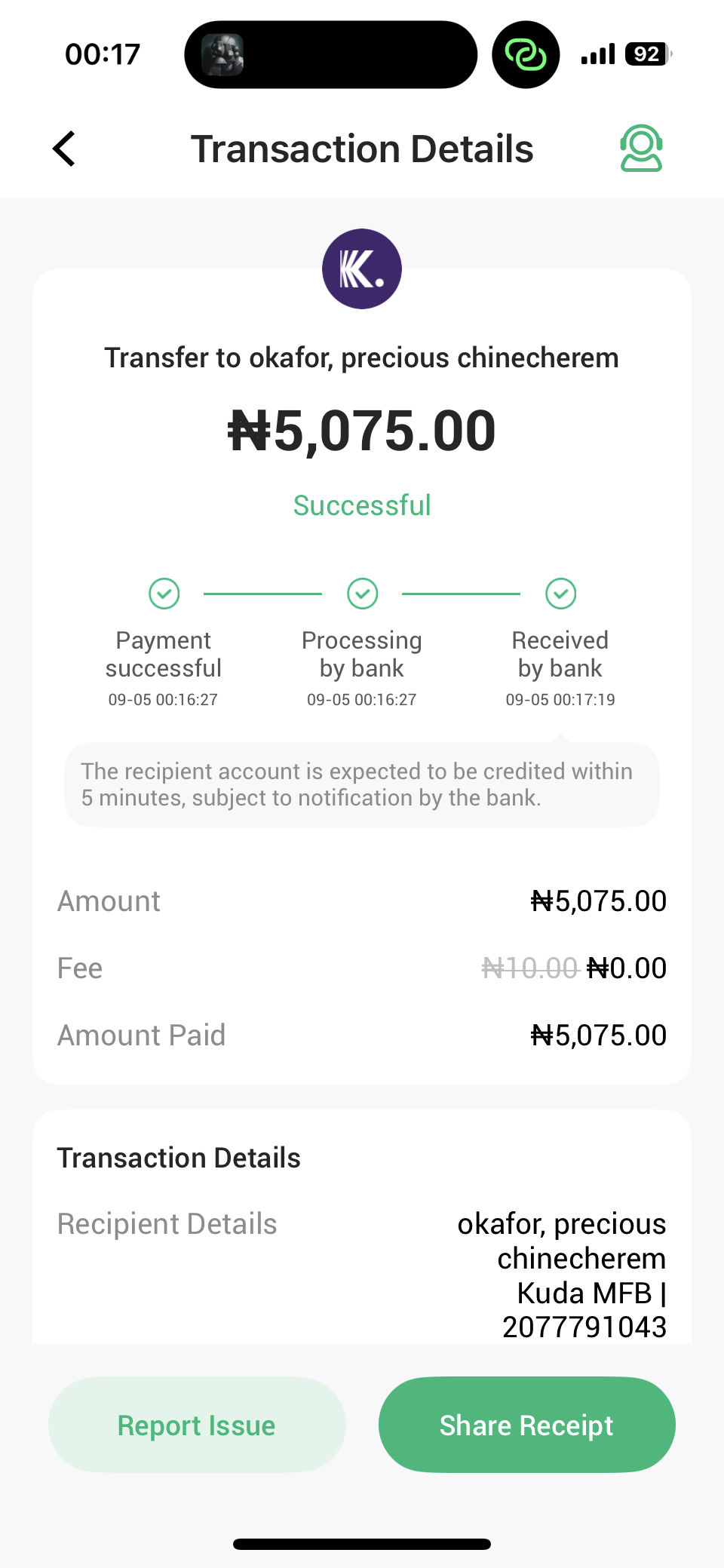
Task: Open customer support headset icon
Action: (641, 148)
